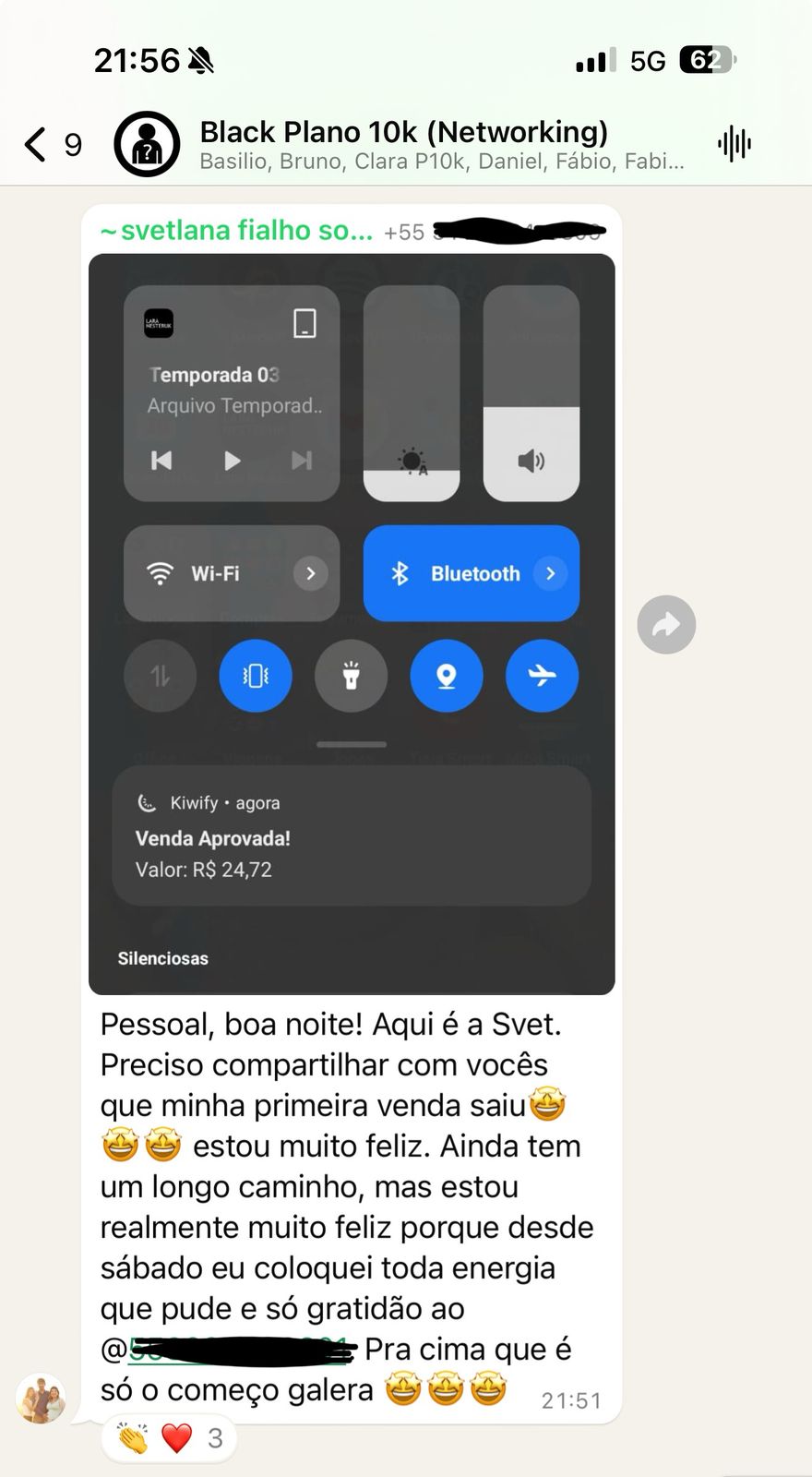Open the group avatar picture
This screenshot has width=812, height=1477.
147,145
